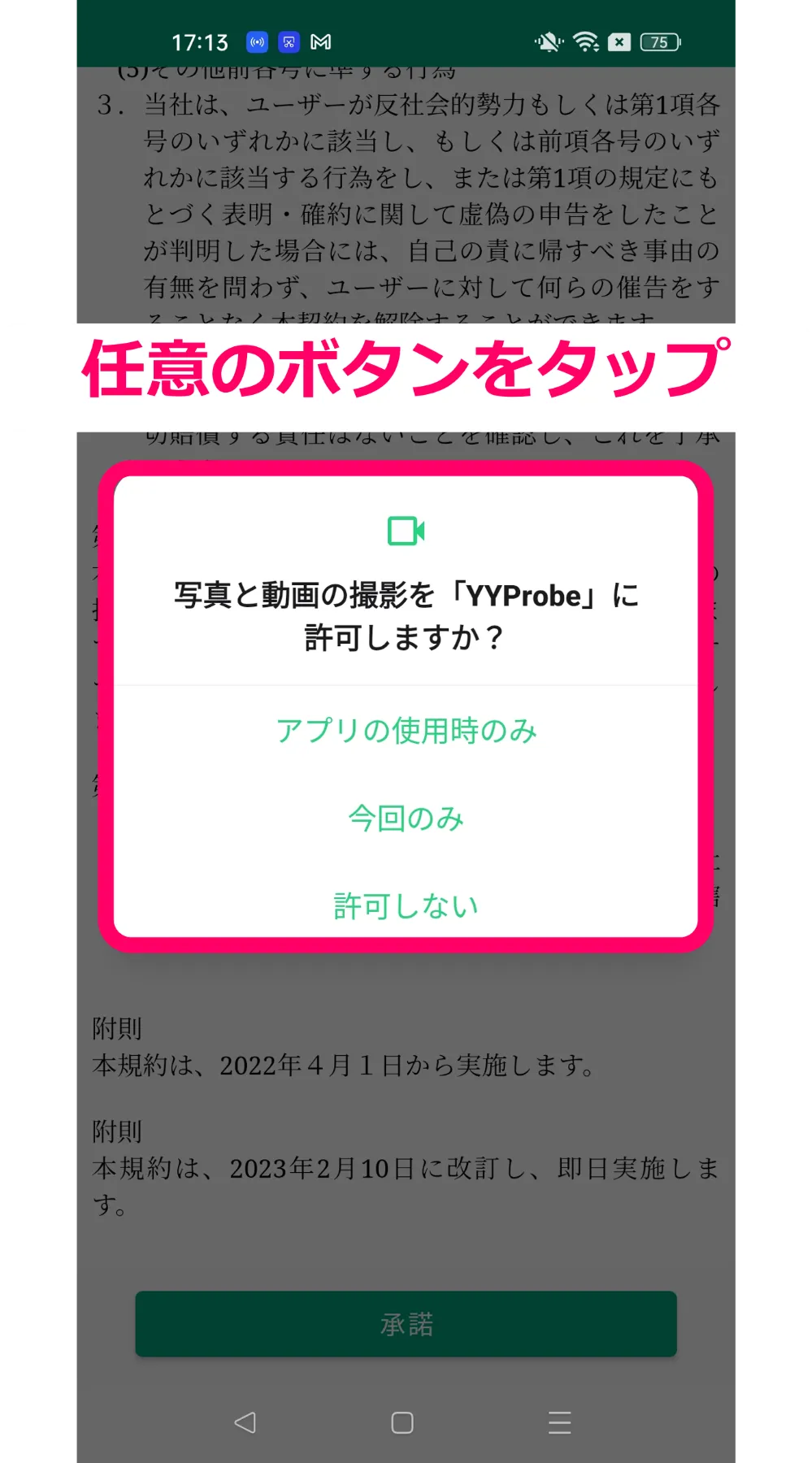Screen dimensions: 812x1463
Task: Tap the clock showing 17:13
Action: (198, 41)
